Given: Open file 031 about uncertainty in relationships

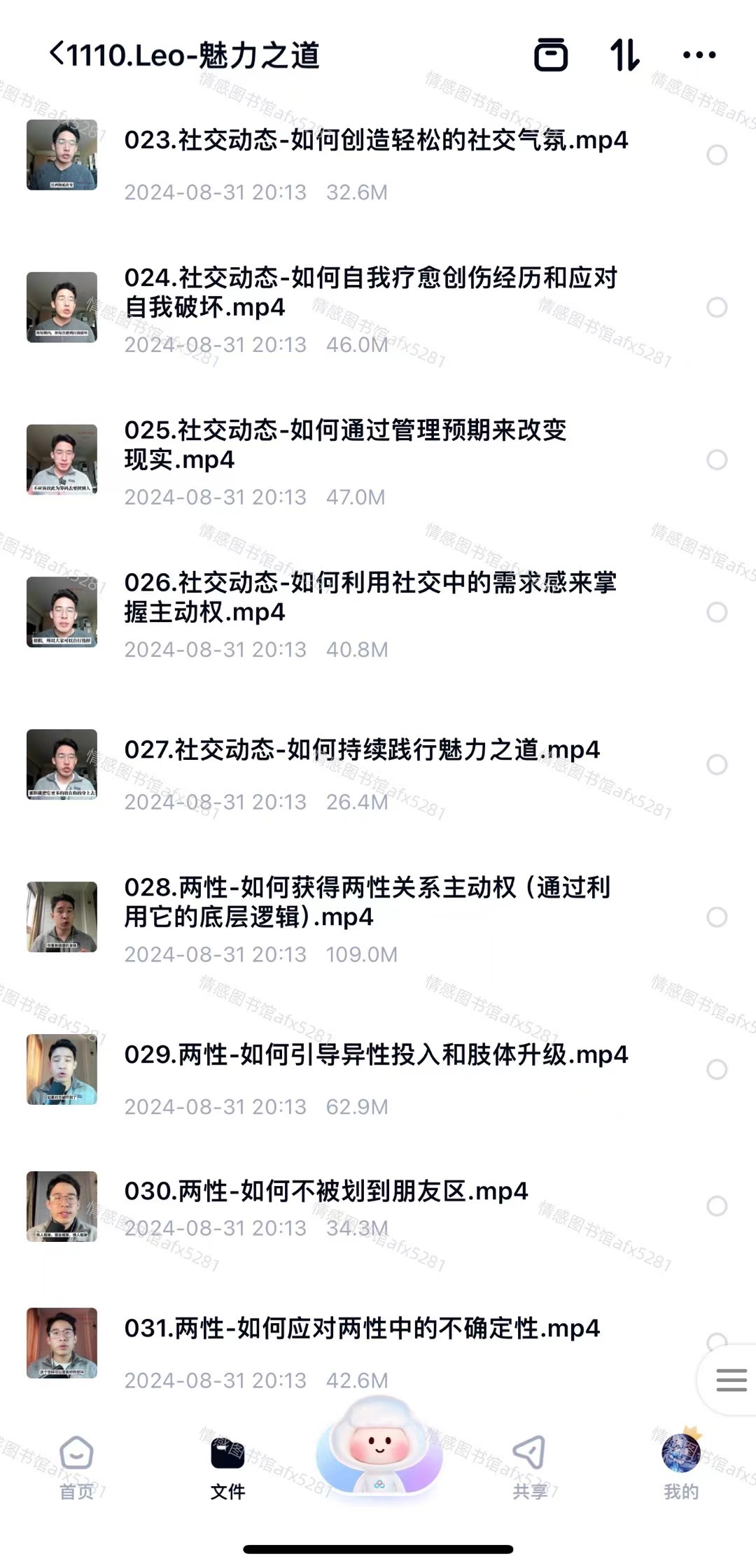Looking at the screenshot, I should click(361, 1328).
